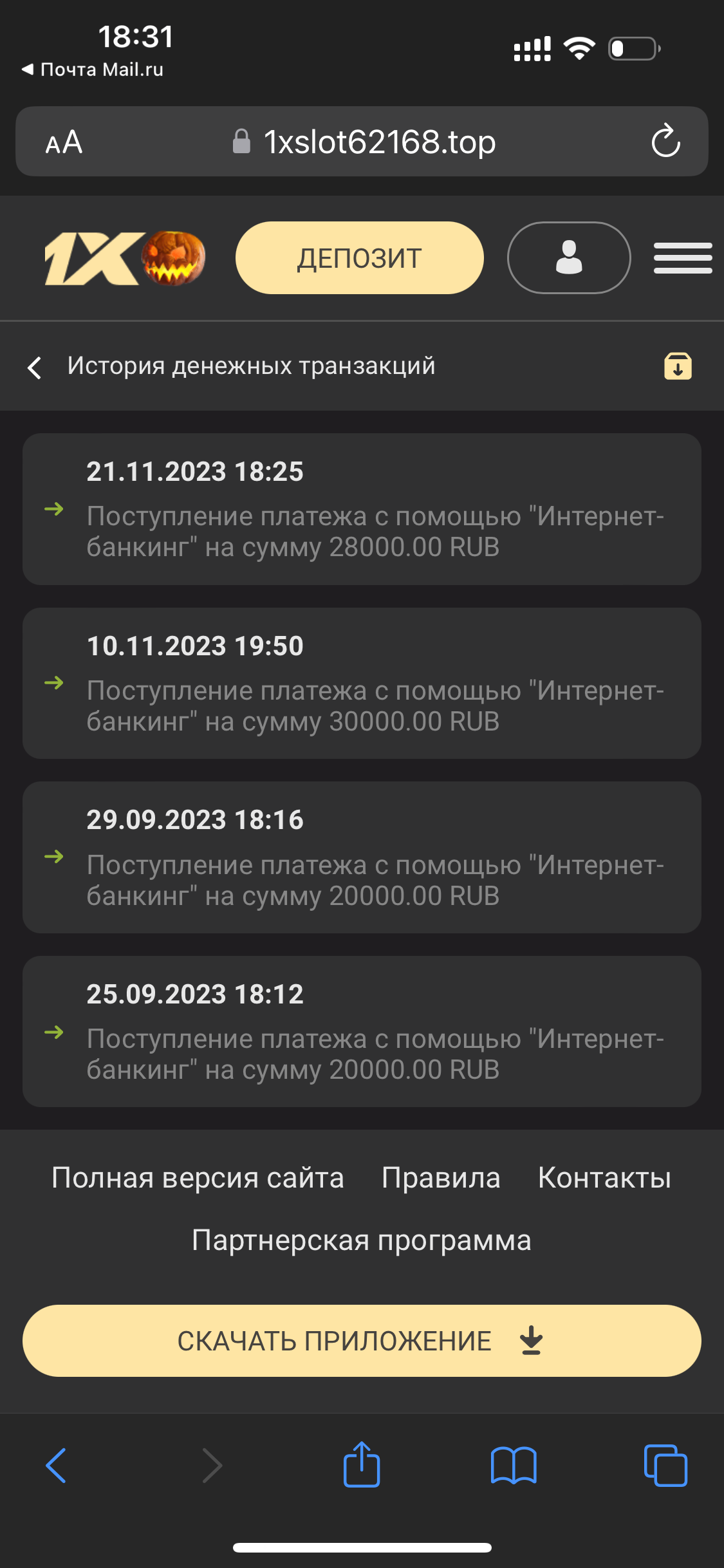
Task: Tap the 1X logo
Action: [x=125, y=258]
